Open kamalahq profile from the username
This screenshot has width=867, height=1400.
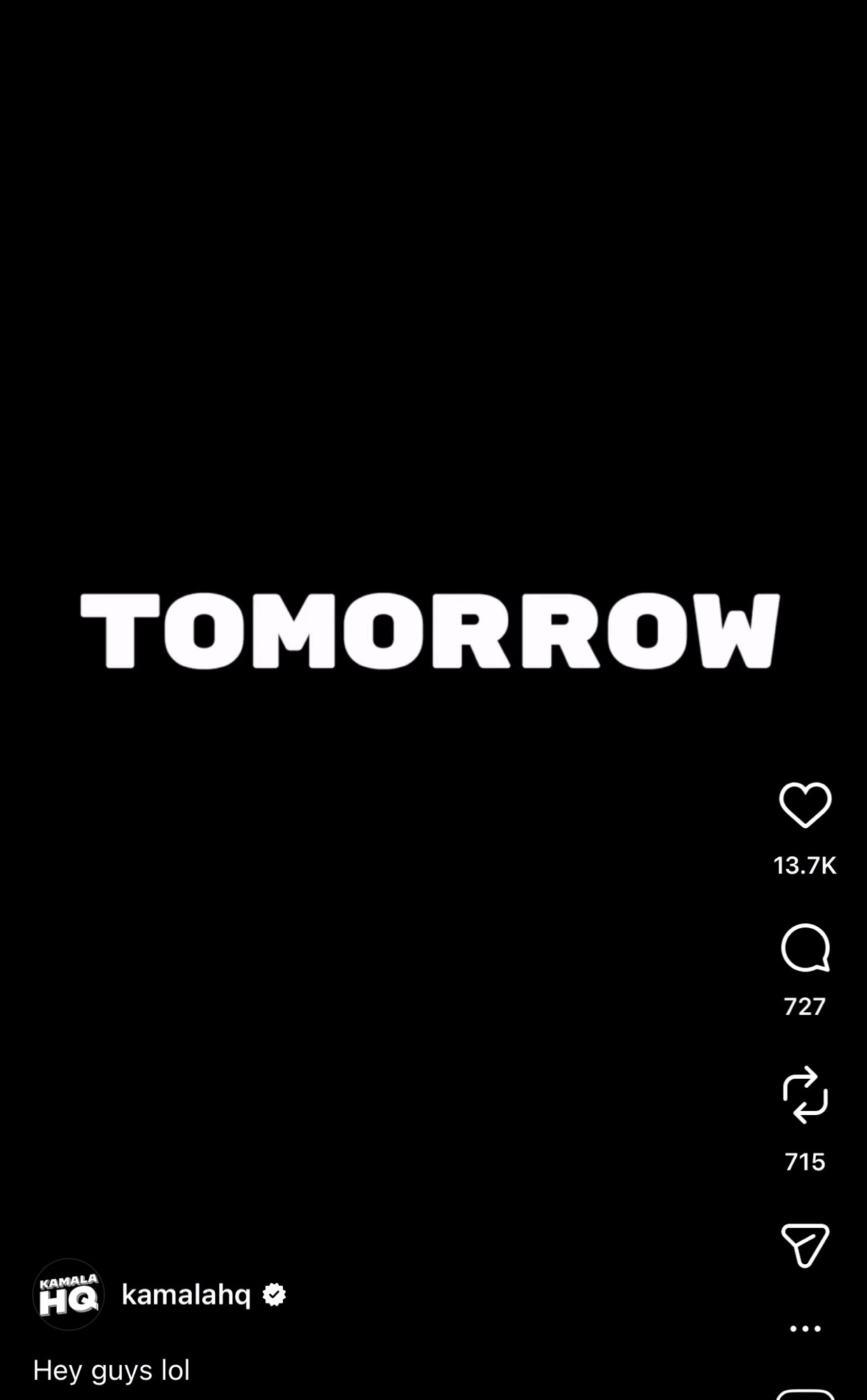point(186,1295)
